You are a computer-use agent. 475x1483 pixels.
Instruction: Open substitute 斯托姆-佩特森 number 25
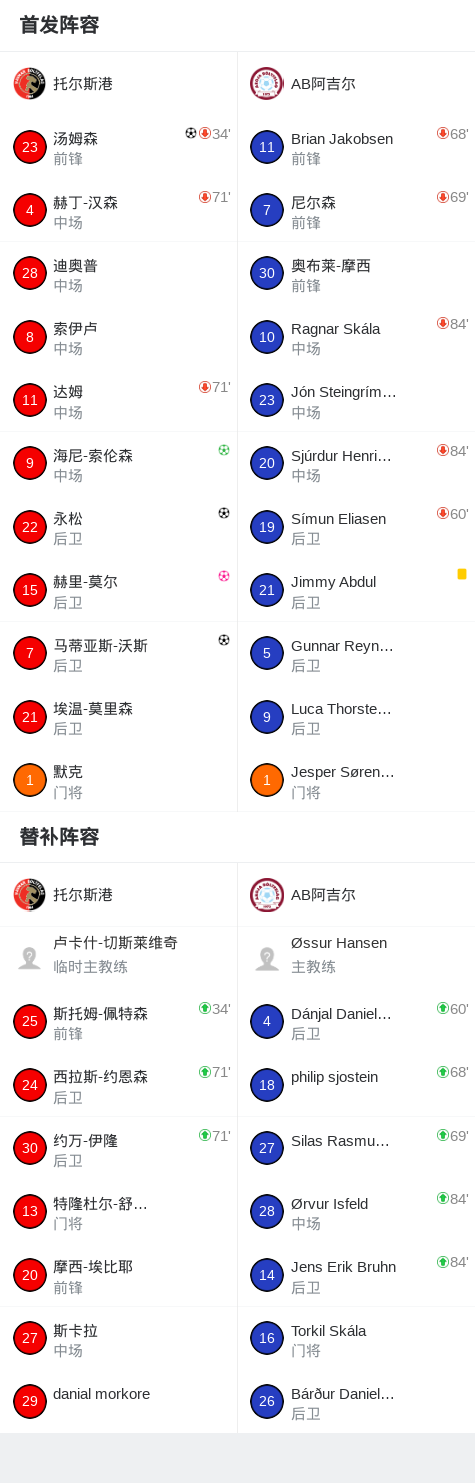click(118, 1022)
